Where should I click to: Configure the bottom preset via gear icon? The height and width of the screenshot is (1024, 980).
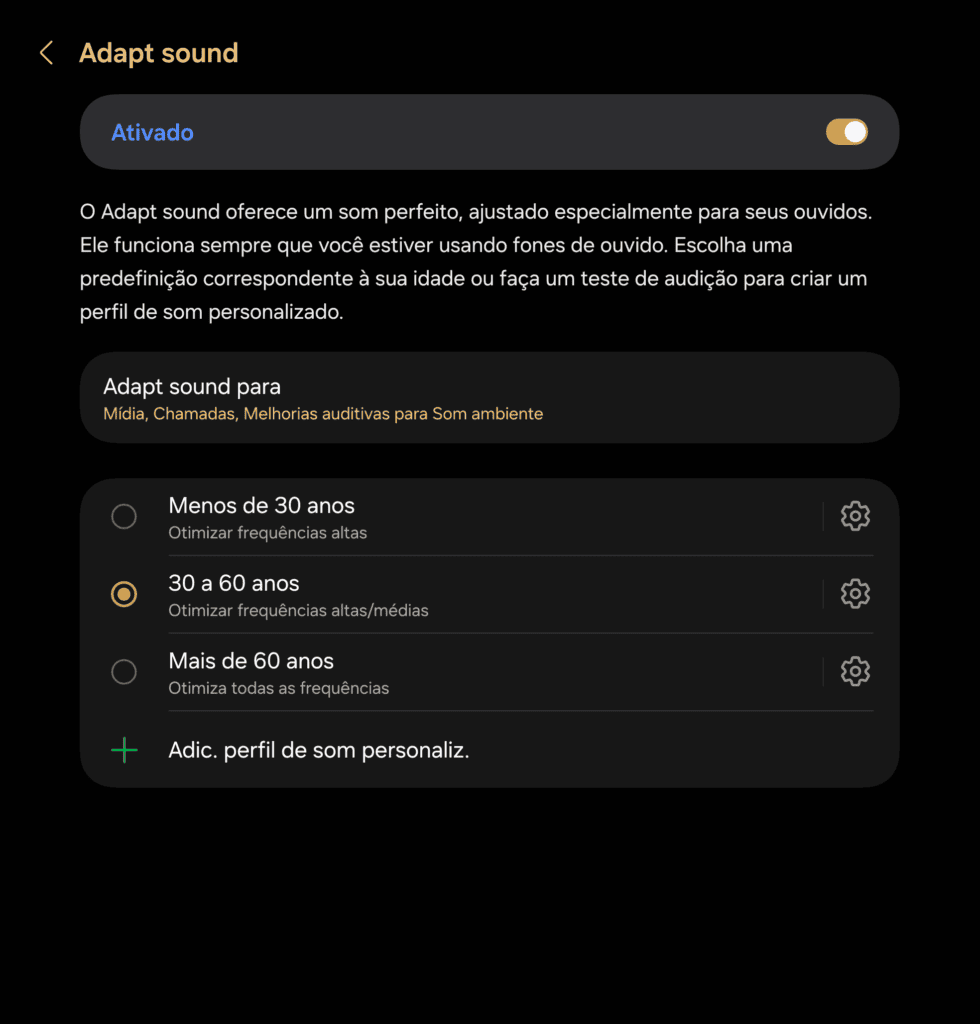pyautogui.click(x=855, y=671)
